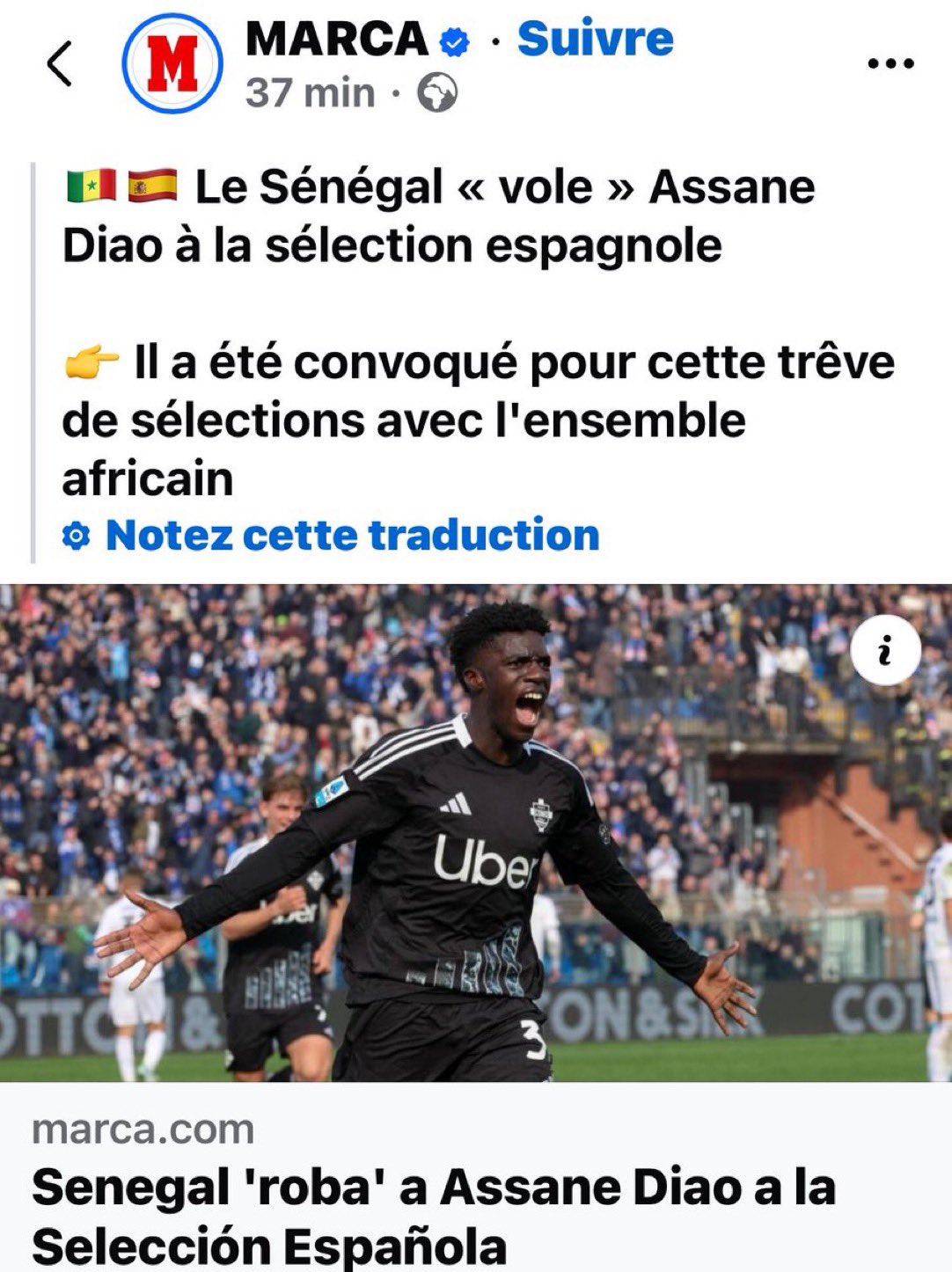
Task: Go back with the arrow icon
Action: [x=59, y=63]
